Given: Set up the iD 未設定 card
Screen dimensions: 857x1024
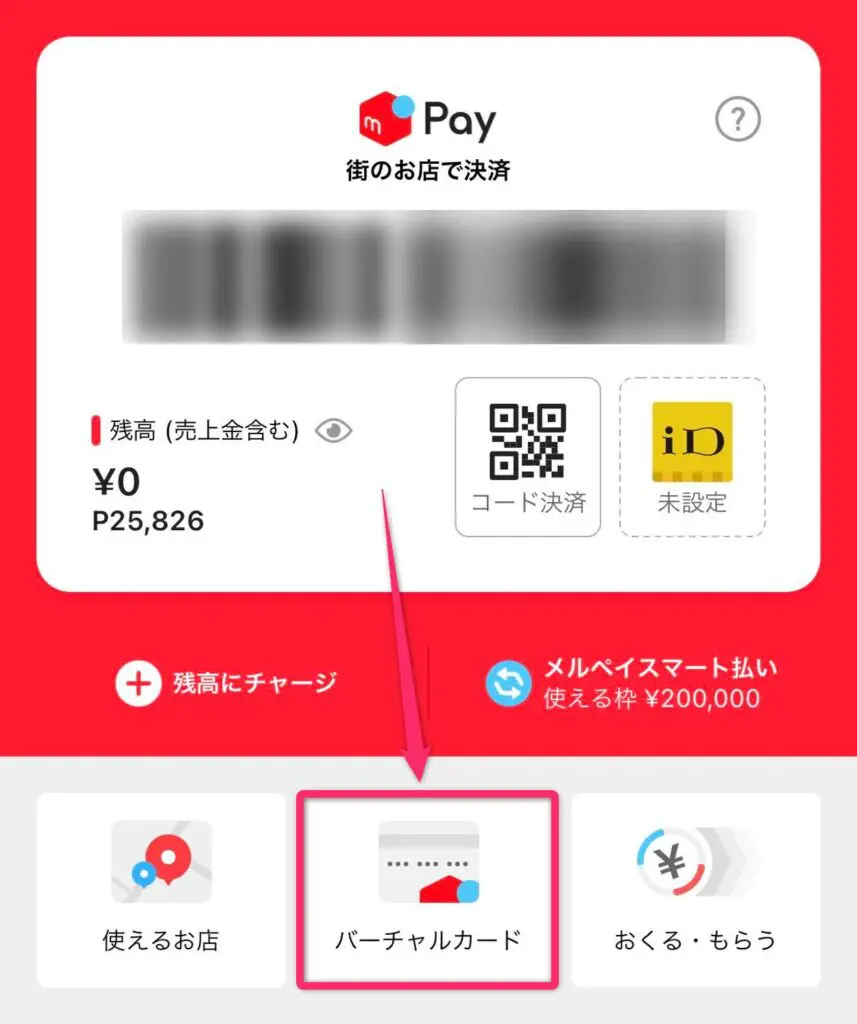Looking at the screenshot, I should [692, 457].
